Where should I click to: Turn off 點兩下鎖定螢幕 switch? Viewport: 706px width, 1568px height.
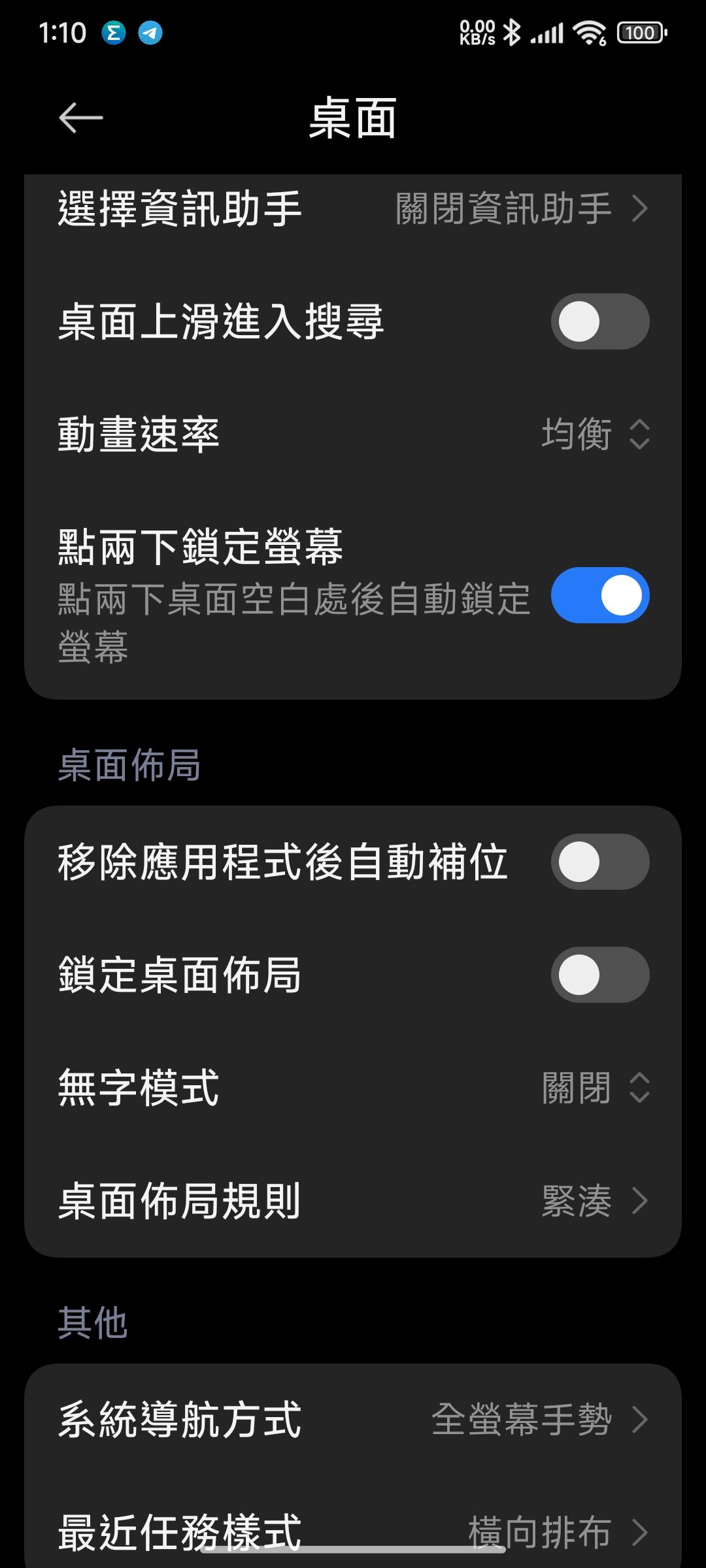pyautogui.click(x=599, y=595)
